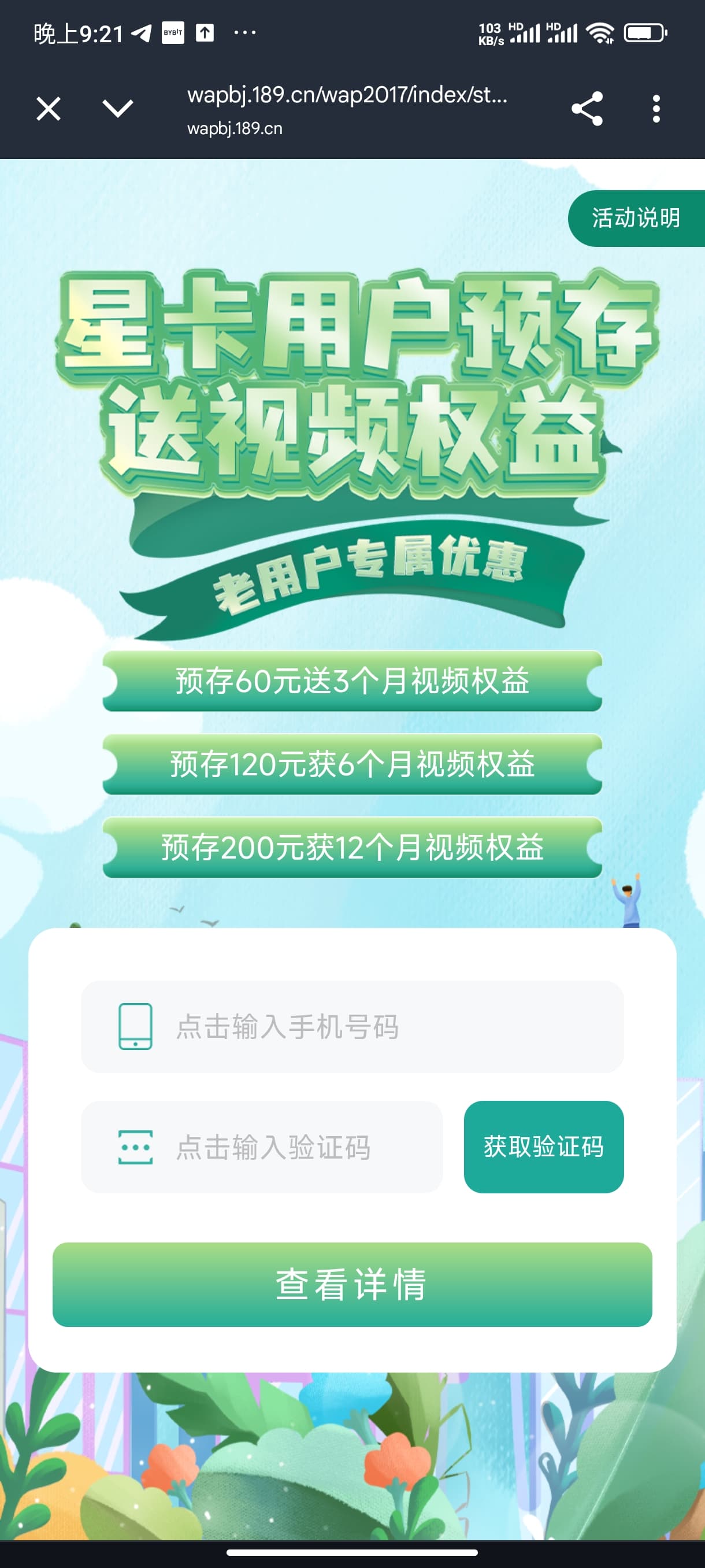This screenshot has height=1568, width=705.
Task: Select 预存120元获6个月视频权益 offer
Action: (x=352, y=764)
